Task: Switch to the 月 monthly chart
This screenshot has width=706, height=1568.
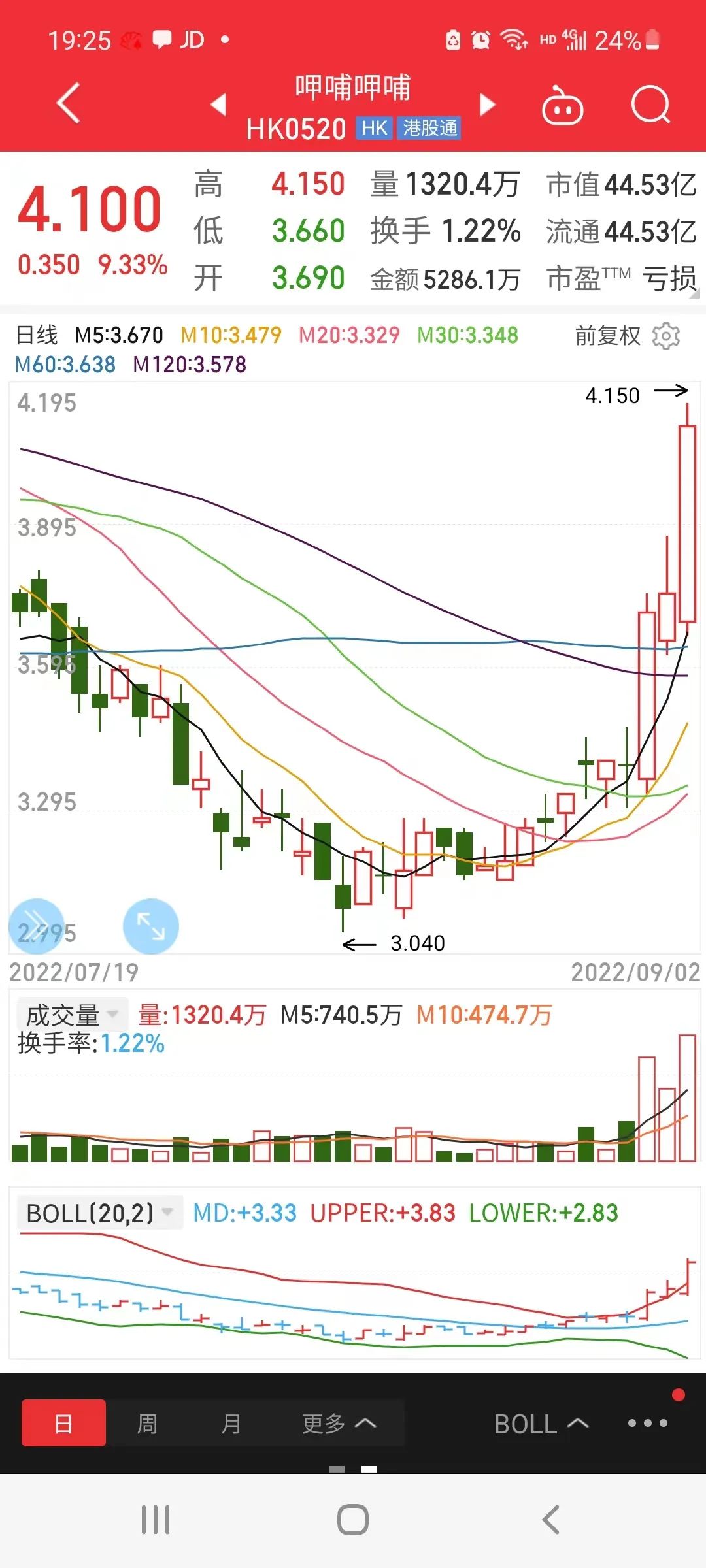Action: point(231,1423)
